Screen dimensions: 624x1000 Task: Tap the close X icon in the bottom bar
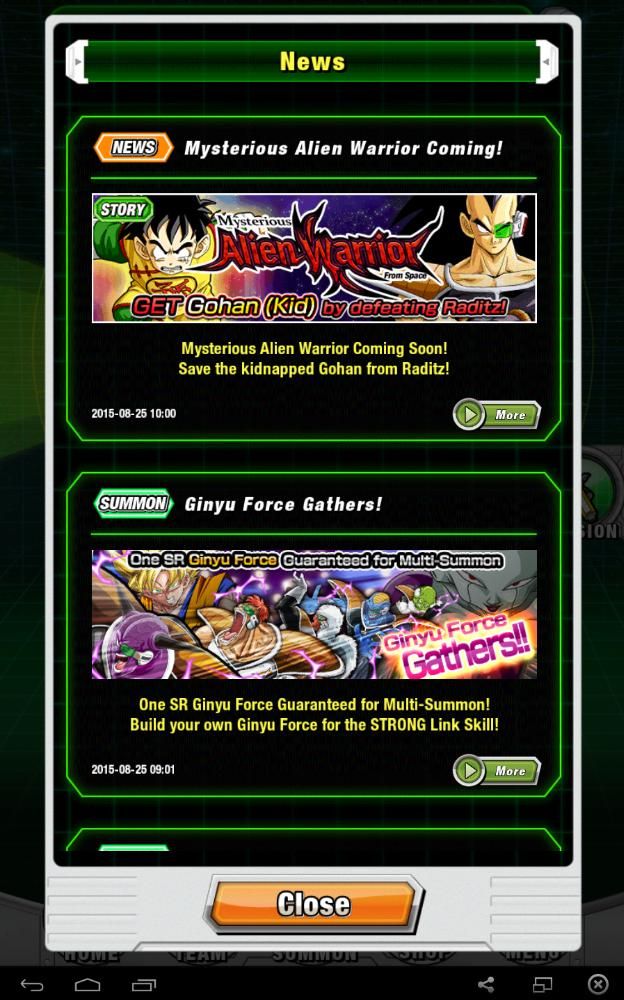click(x=598, y=985)
